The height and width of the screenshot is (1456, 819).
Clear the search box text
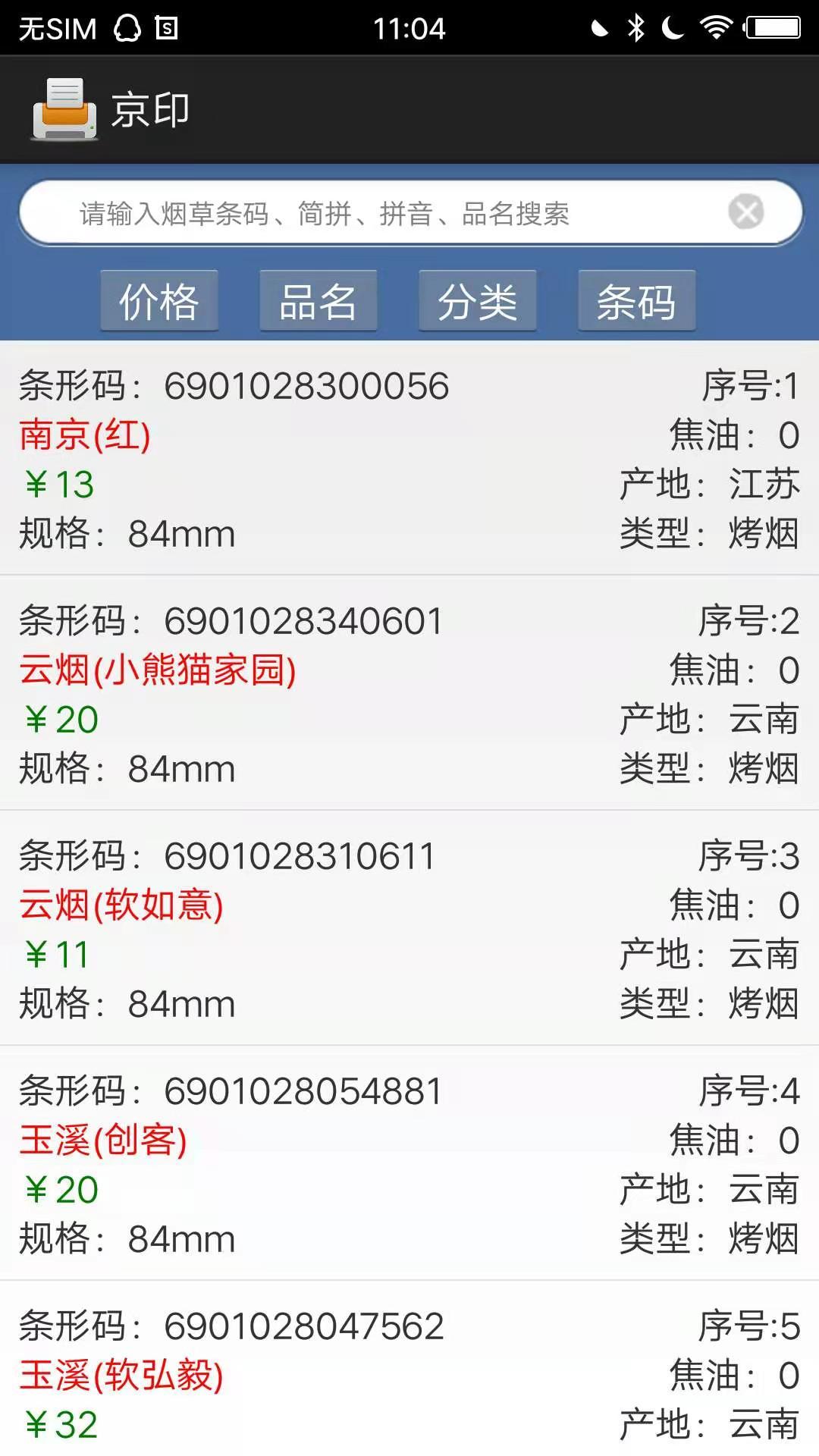tap(746, 212)
